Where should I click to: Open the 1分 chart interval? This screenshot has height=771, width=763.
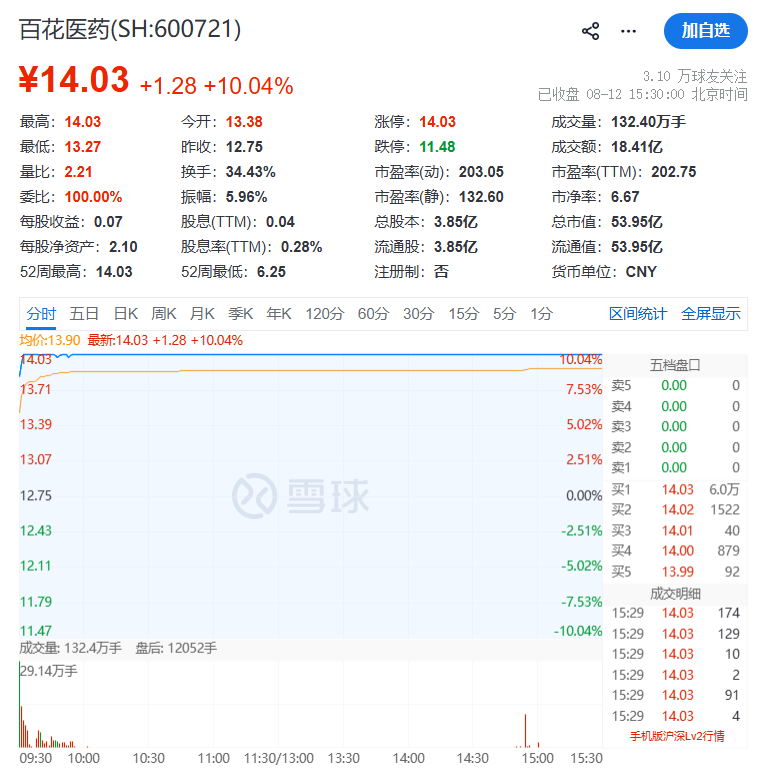click(x=541, y=314)
